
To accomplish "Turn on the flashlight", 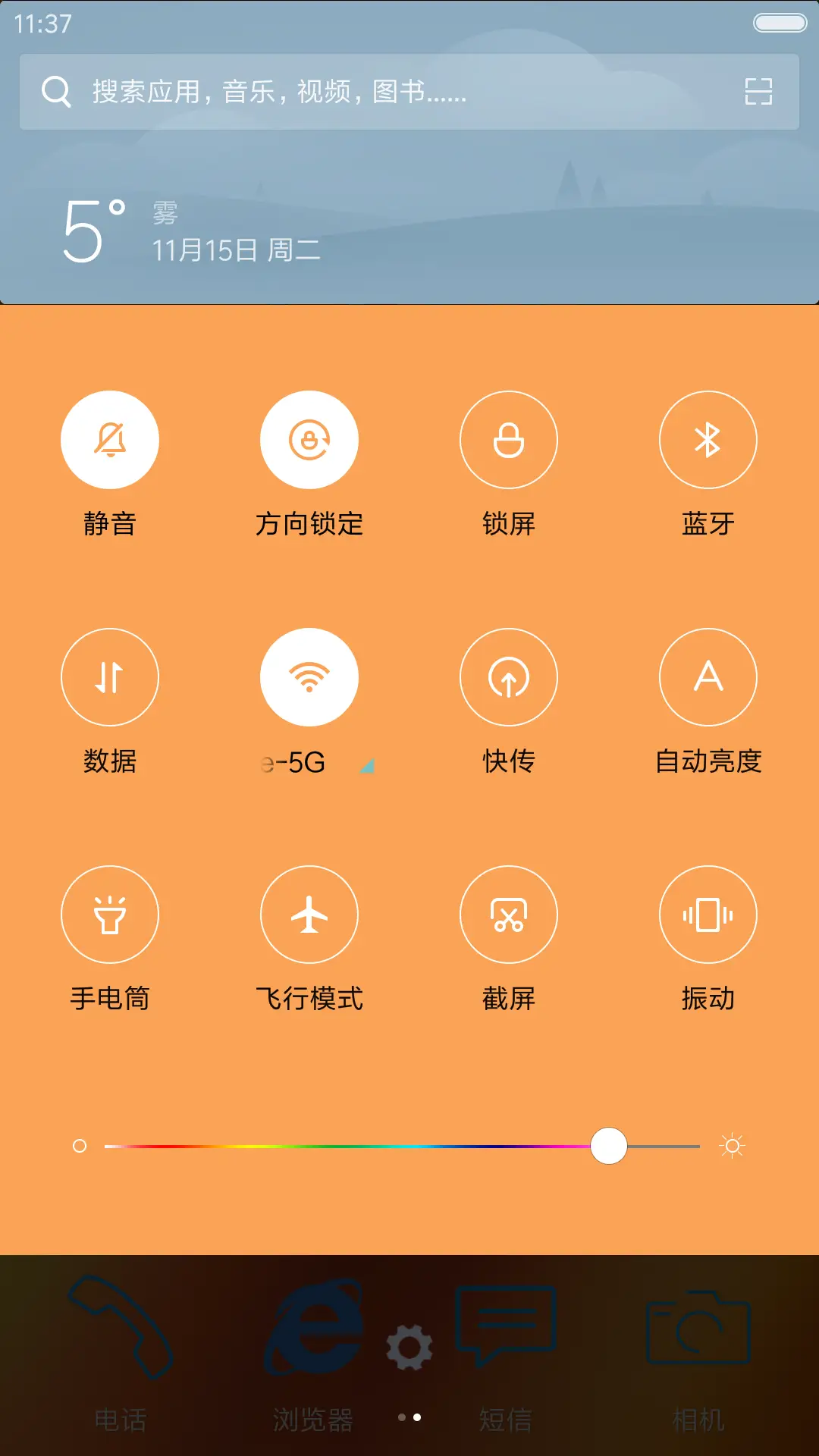I will coord(110,915).
